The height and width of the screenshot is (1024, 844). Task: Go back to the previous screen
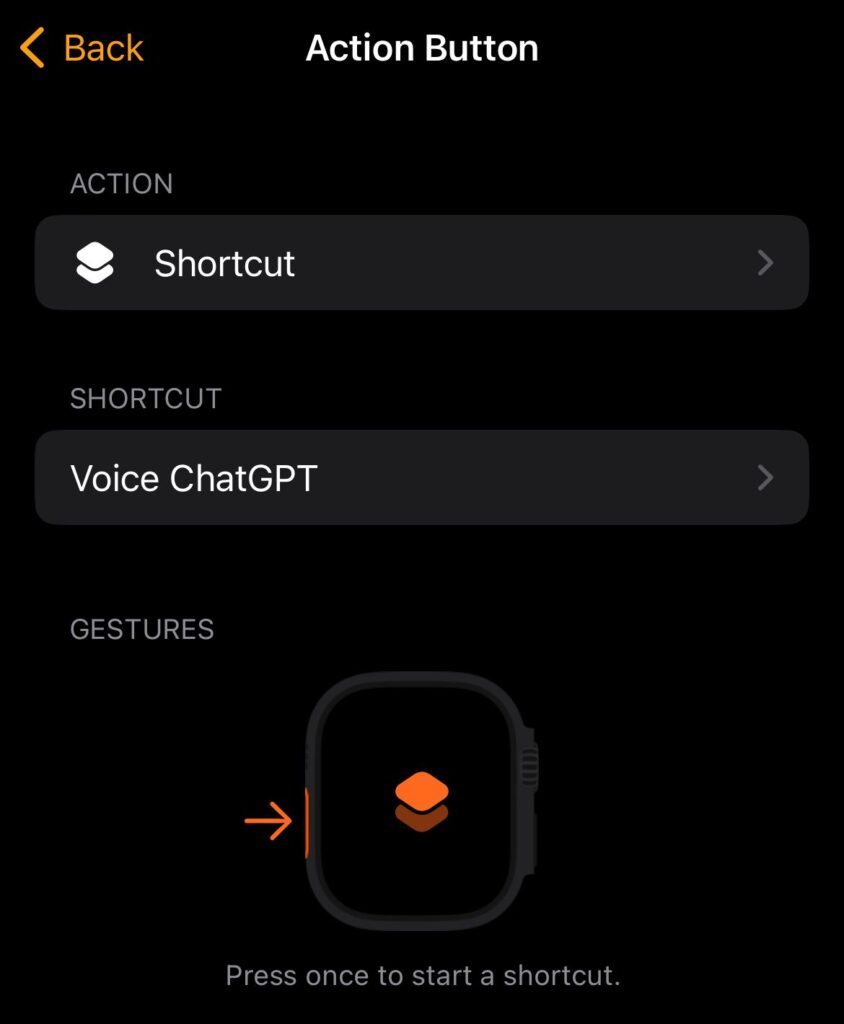[x=82, y=48]
